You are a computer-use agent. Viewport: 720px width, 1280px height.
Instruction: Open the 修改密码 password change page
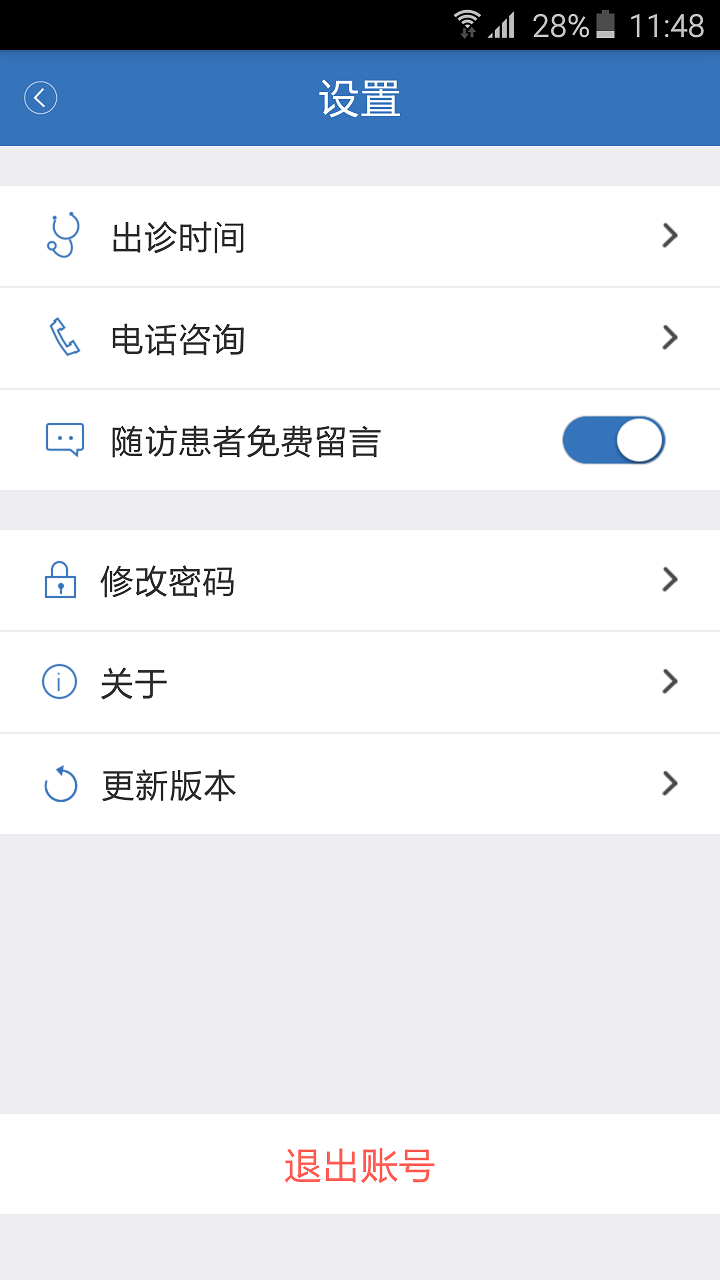click(360, 580)
